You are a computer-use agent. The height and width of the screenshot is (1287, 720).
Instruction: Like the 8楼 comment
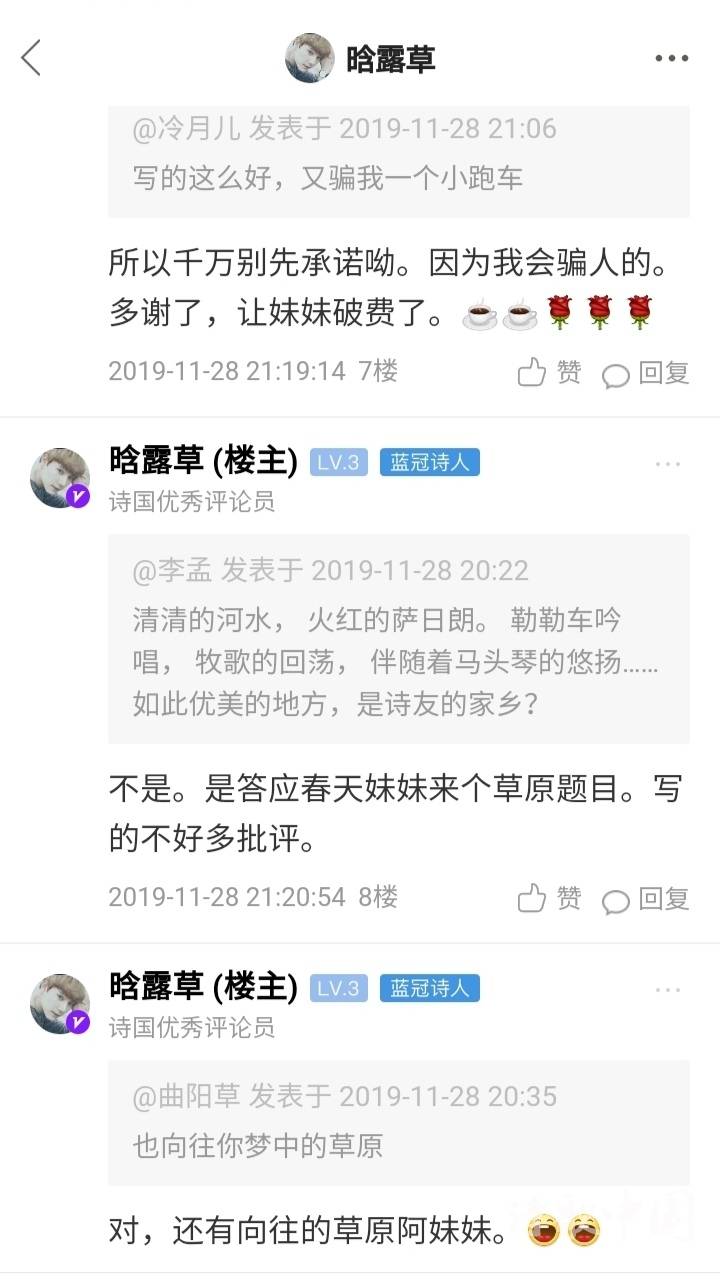549,899
